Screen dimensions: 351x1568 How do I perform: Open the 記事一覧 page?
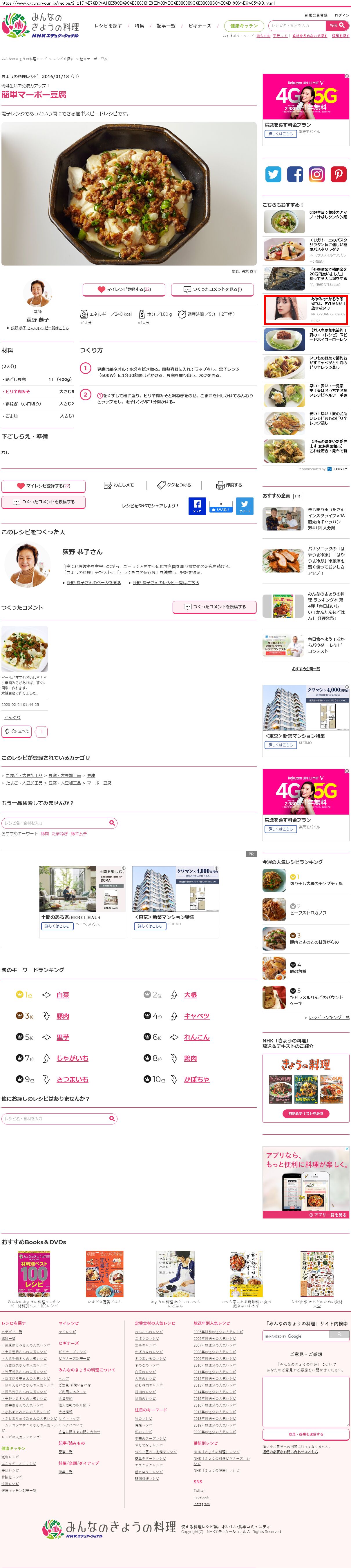(166, 26)
